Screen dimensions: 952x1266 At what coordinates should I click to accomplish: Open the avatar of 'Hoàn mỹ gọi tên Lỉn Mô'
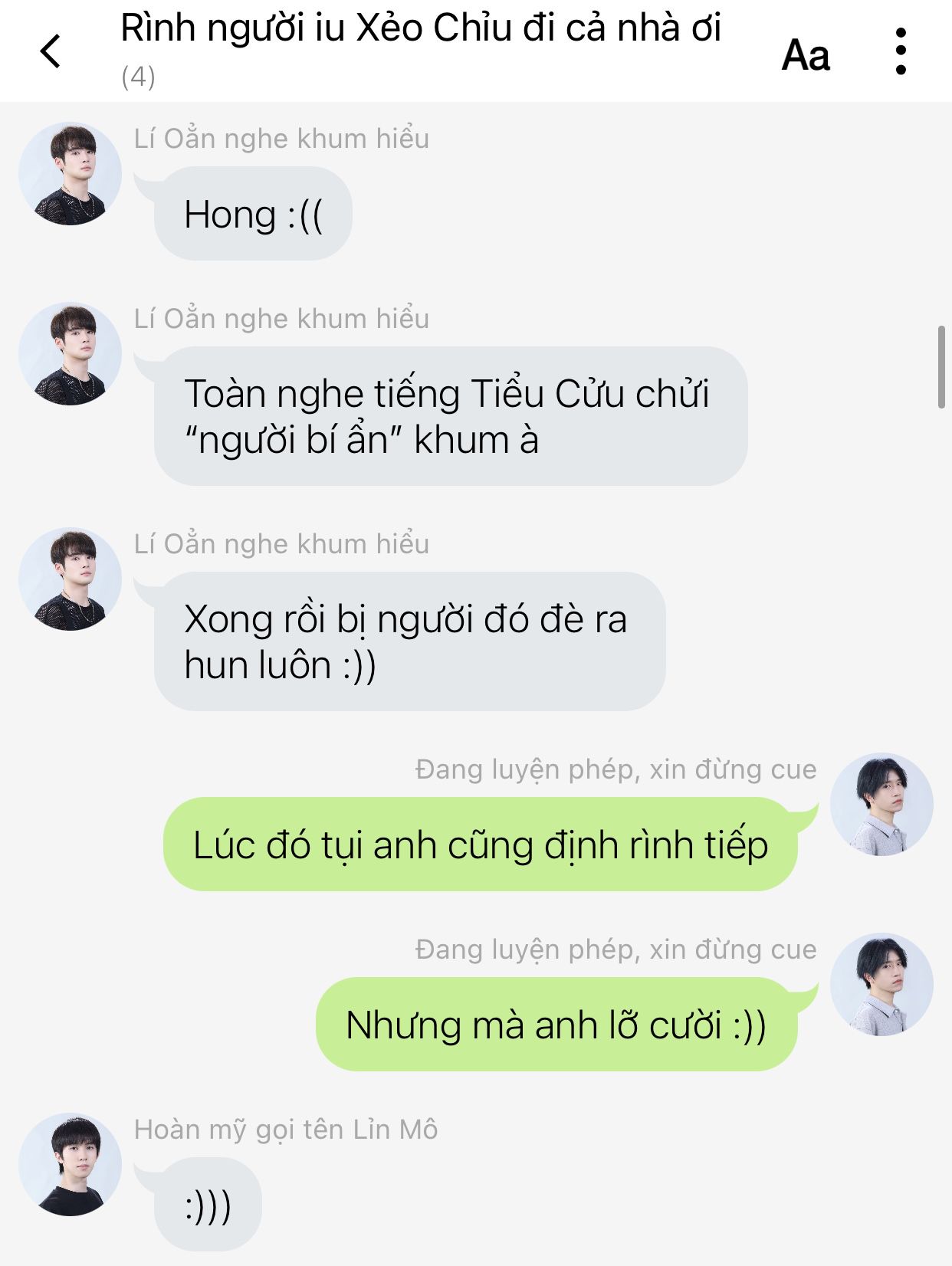click(71, 1164)
